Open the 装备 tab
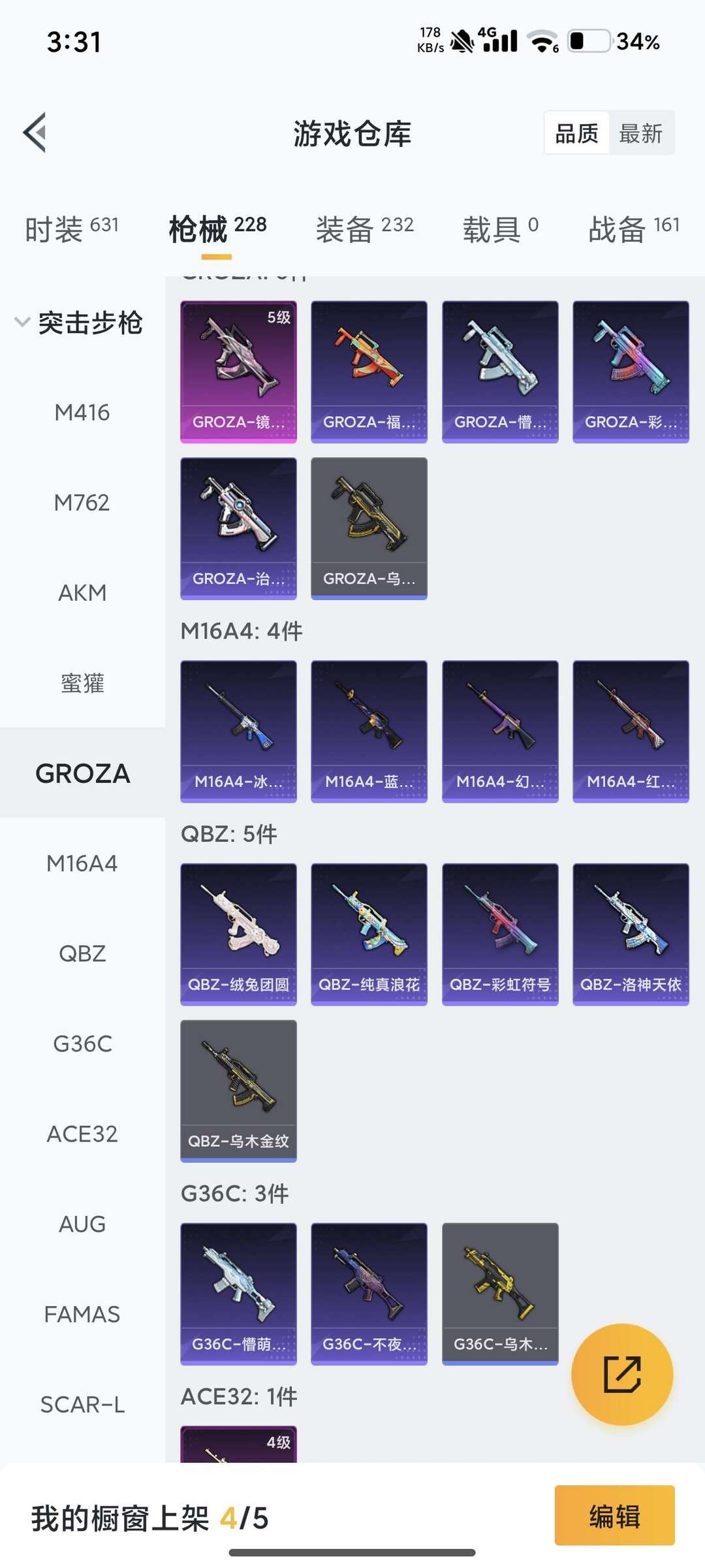 pyautogui.click(x=364, y=229)
